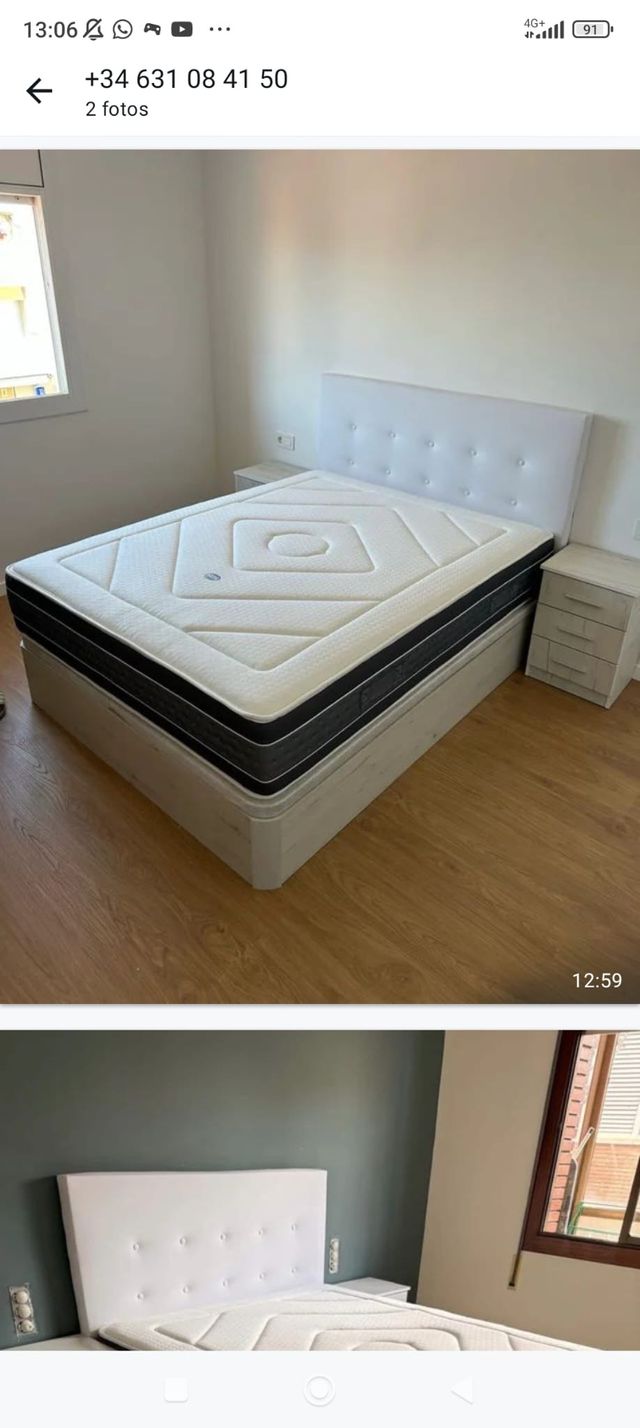Tap the system home button
Screen dimensions: 640x1428
(319, 1390)
